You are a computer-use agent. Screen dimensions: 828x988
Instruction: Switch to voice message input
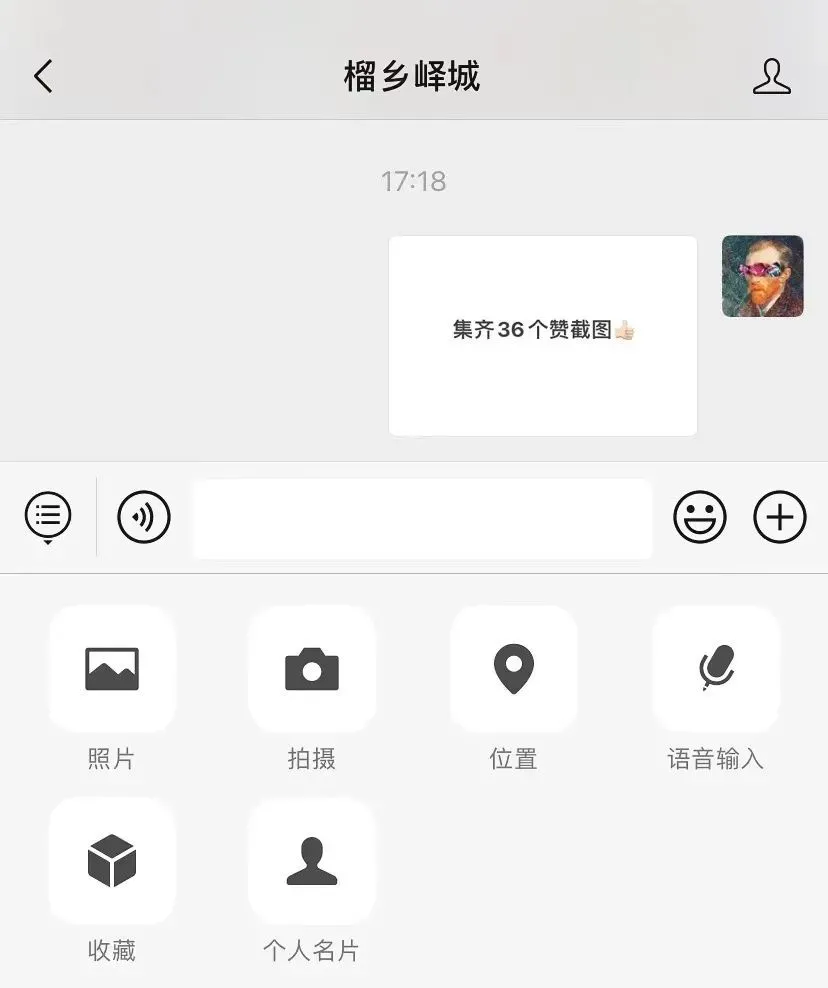pyautogui.click(x=144, y=517)
